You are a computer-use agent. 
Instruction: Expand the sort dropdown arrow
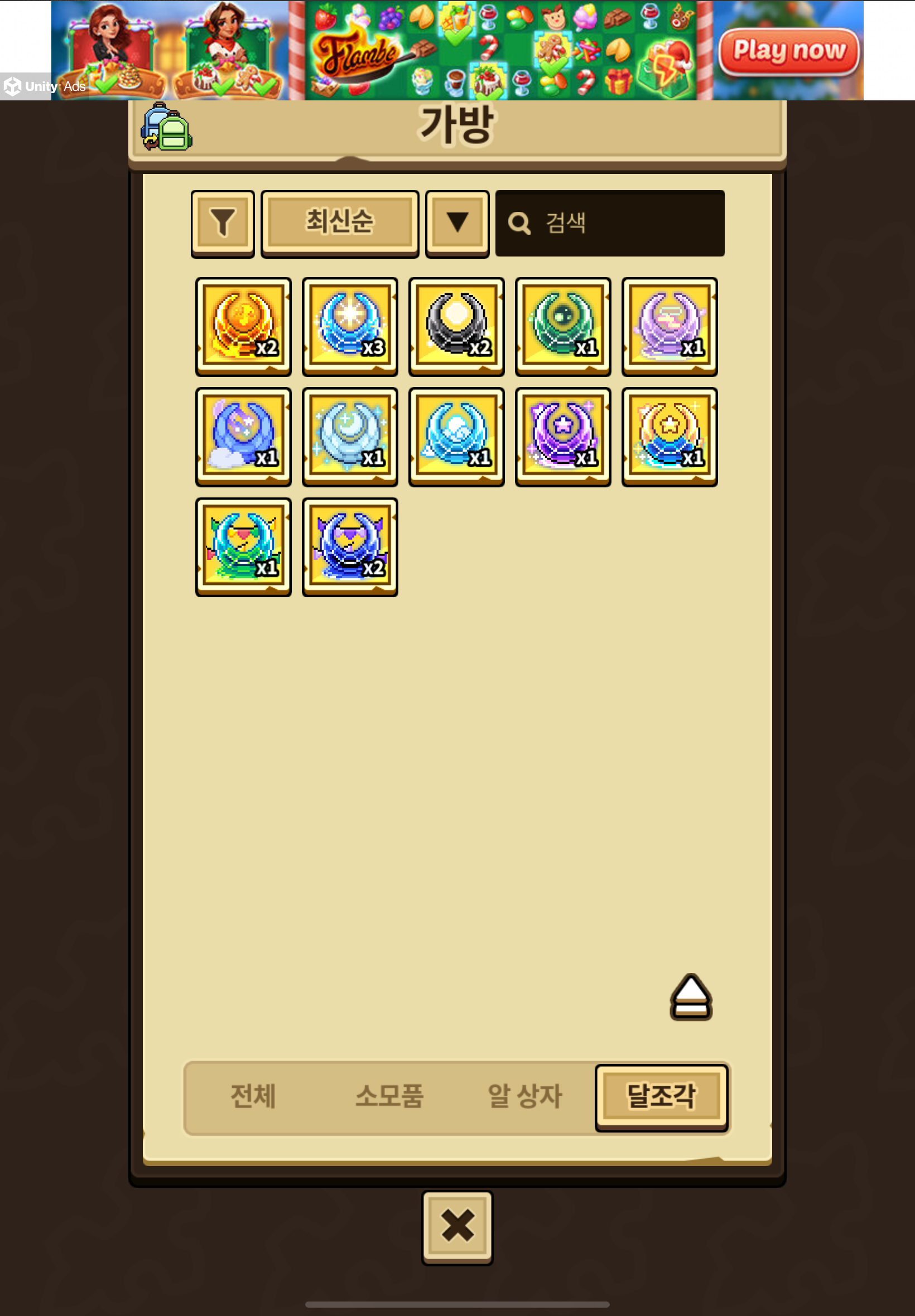click(x=457, y=224)
